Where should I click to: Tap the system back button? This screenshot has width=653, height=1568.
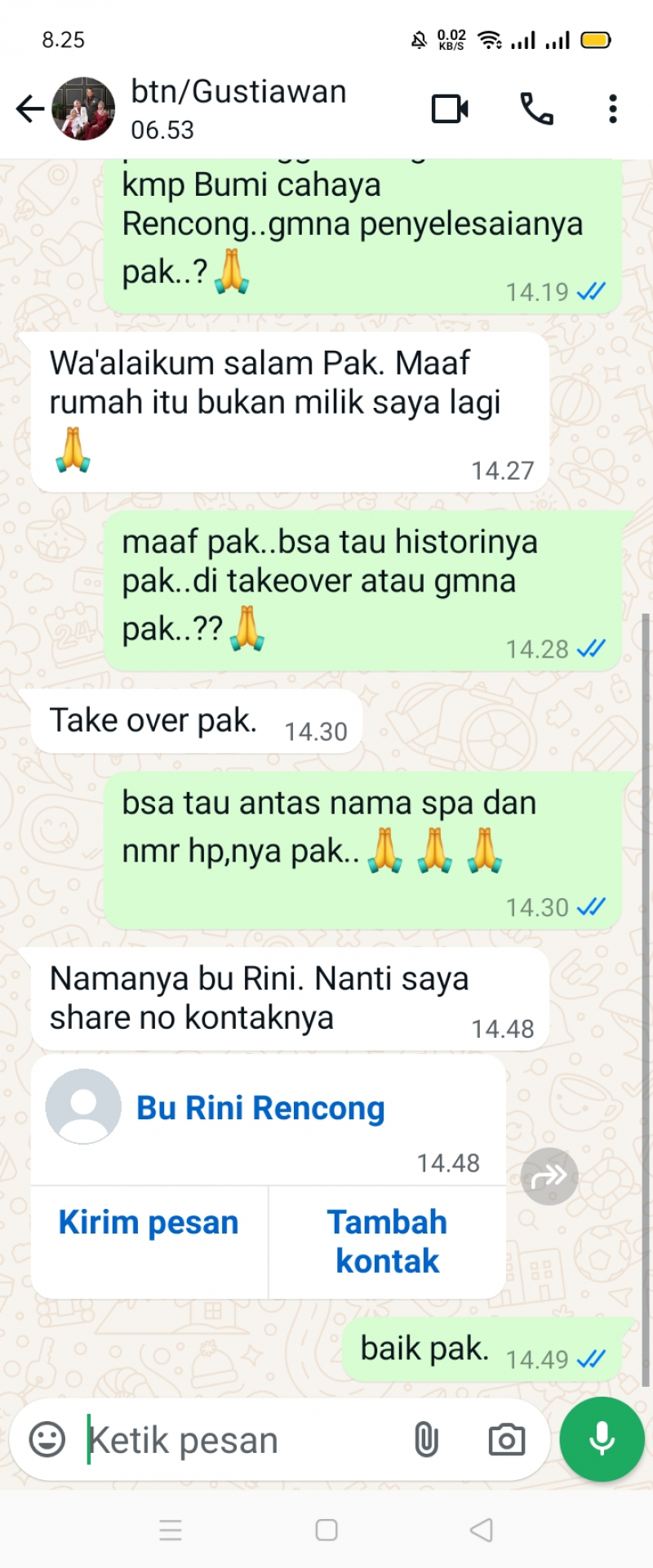pyautogui.click(x=482, y=1530)
